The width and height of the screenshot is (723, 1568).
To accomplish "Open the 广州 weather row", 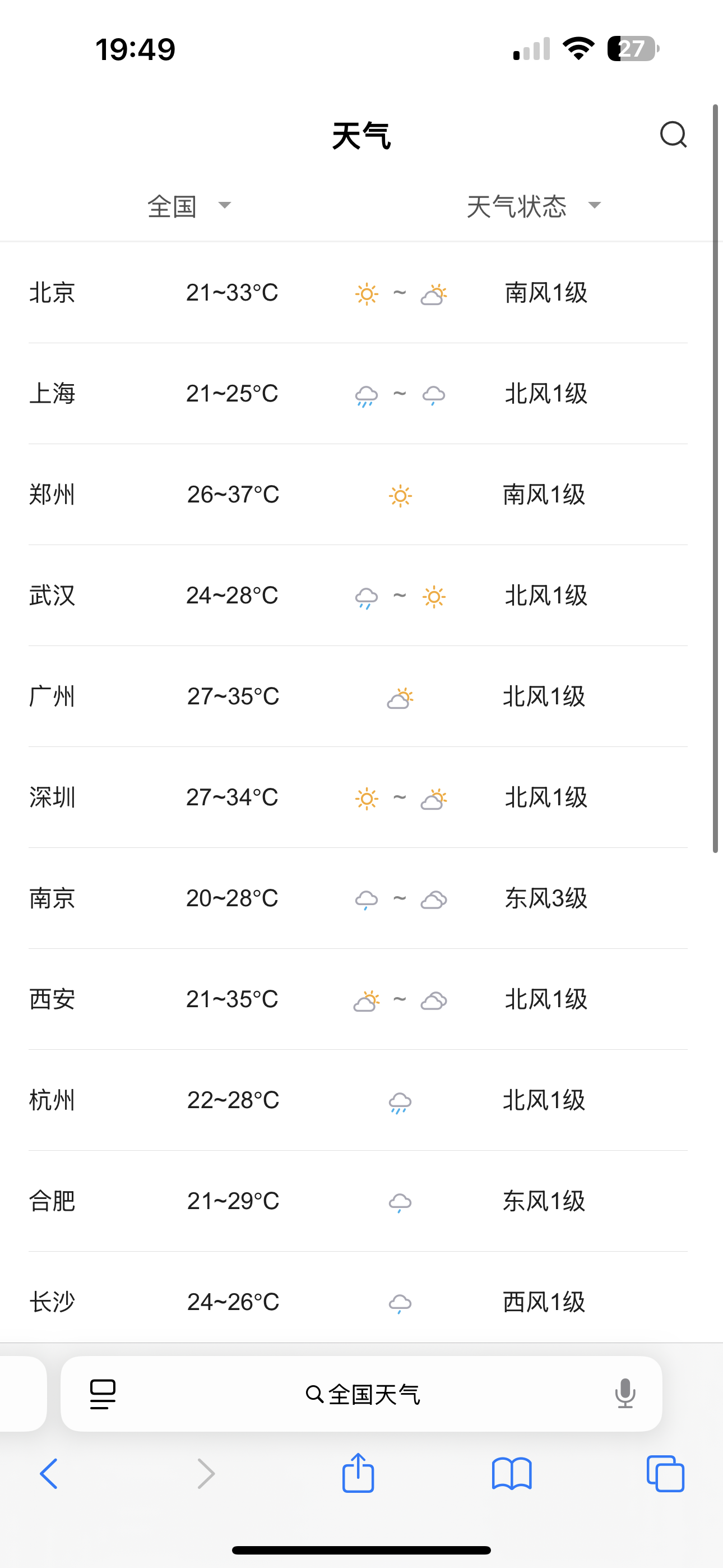I will [x=358, y=697].
